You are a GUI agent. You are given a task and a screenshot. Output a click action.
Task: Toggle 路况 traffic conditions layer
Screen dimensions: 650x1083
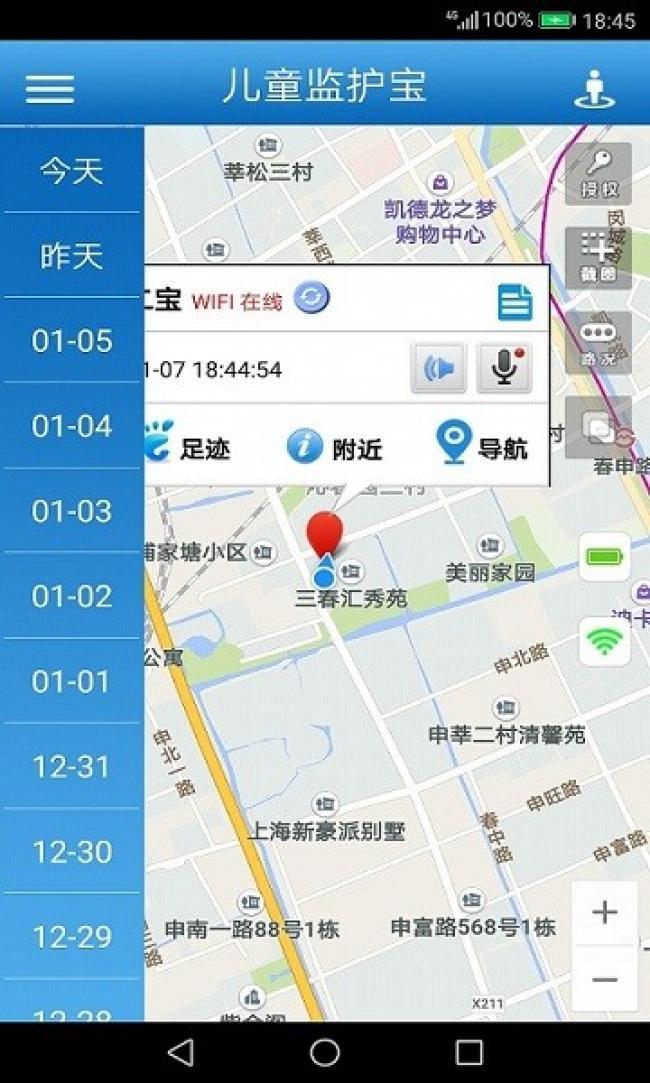click(x=599, y=342)
